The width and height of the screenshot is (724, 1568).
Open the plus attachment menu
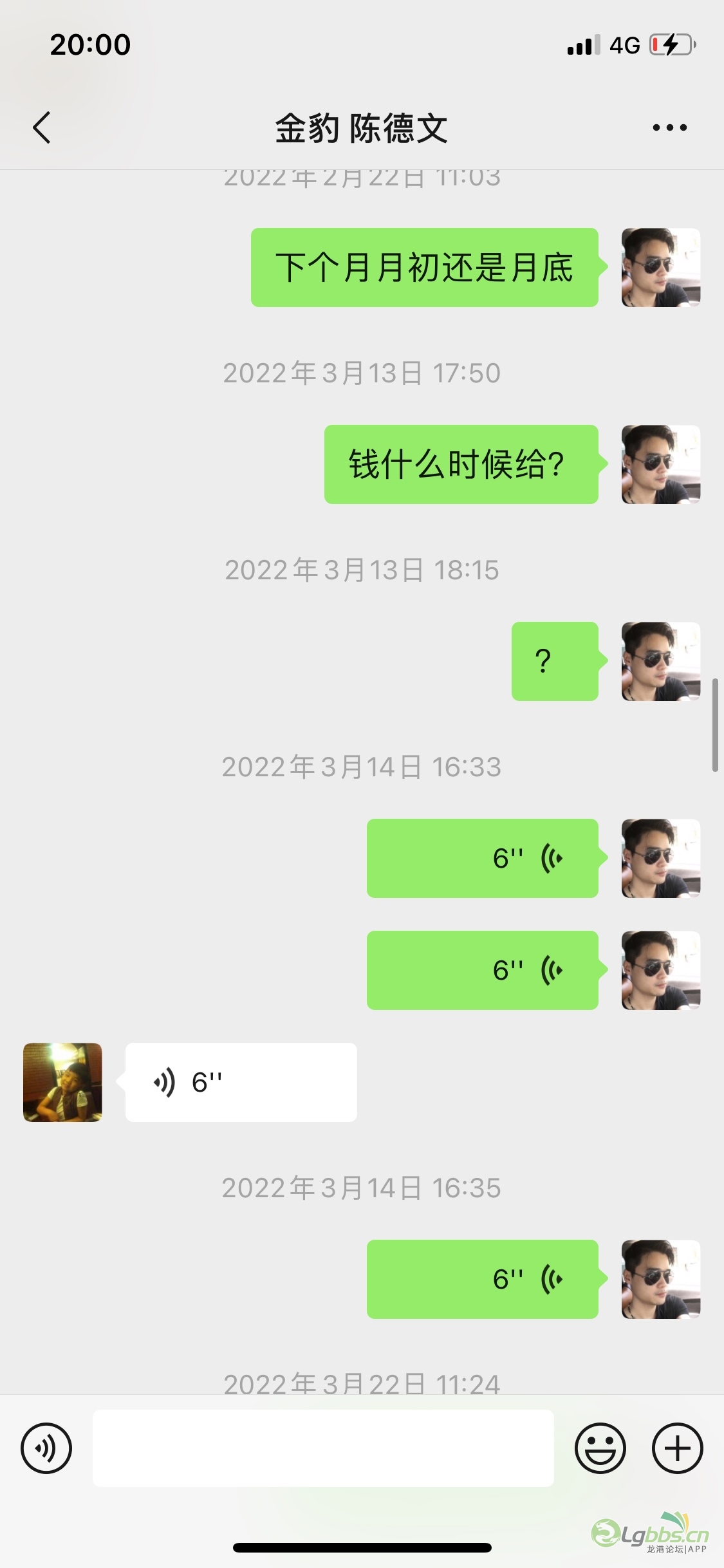pyautogui.click(x=677, y=1448)
